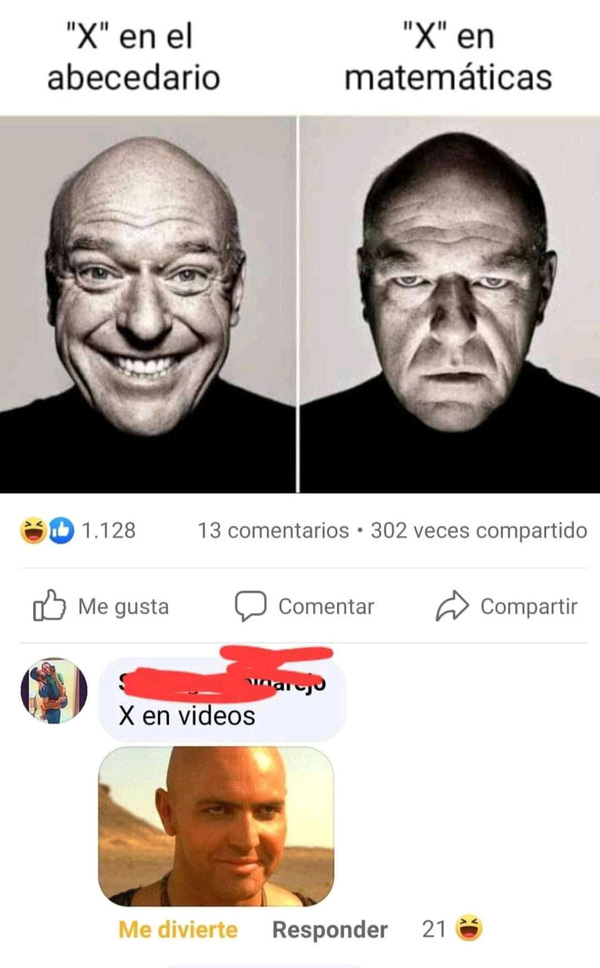View the 13 comentarios
The image size is (600, 968).
click(273, 530)
